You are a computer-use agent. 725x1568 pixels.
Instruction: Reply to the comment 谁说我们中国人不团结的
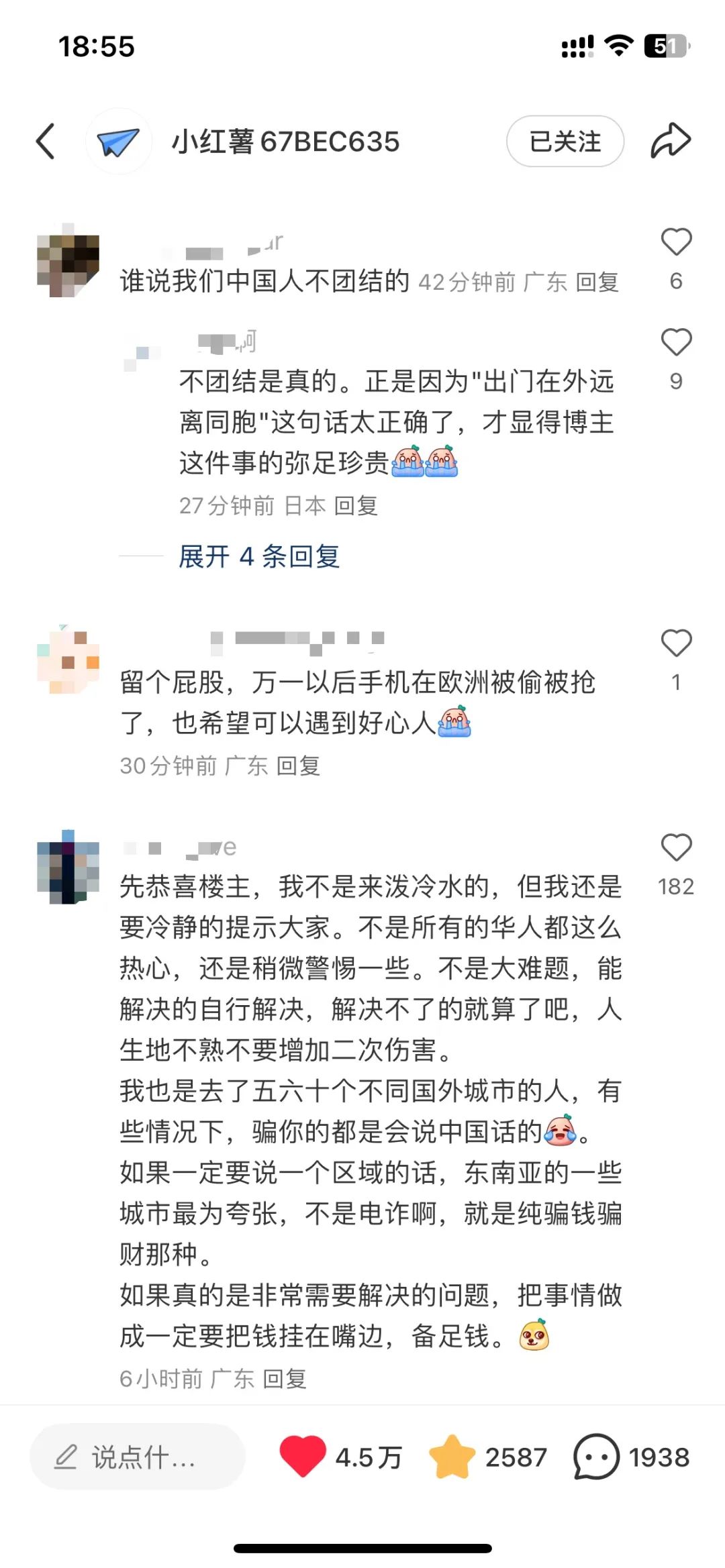(597, 282)
